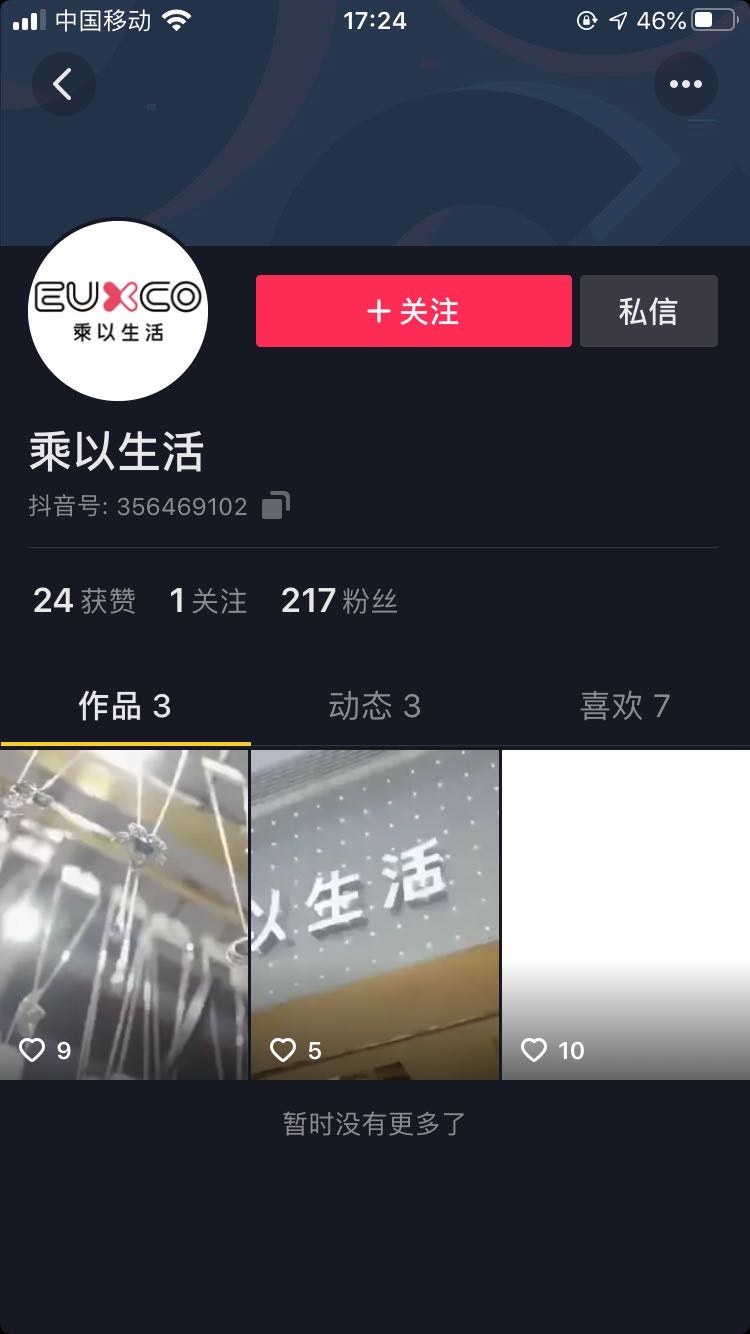Open the video with 10 likes
Viewport: 750px width, 1334px height.
[625, 914]
